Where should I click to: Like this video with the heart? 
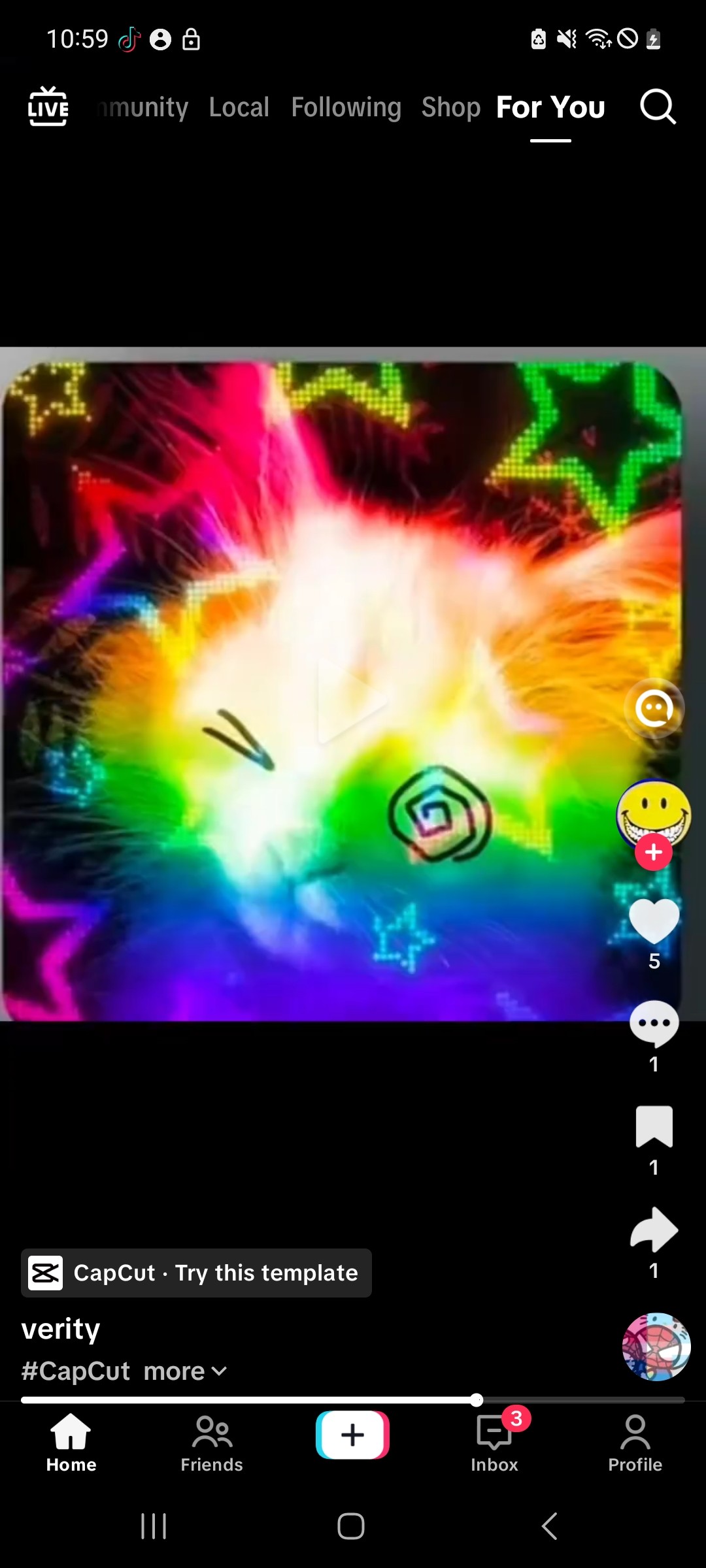(654, 921)
